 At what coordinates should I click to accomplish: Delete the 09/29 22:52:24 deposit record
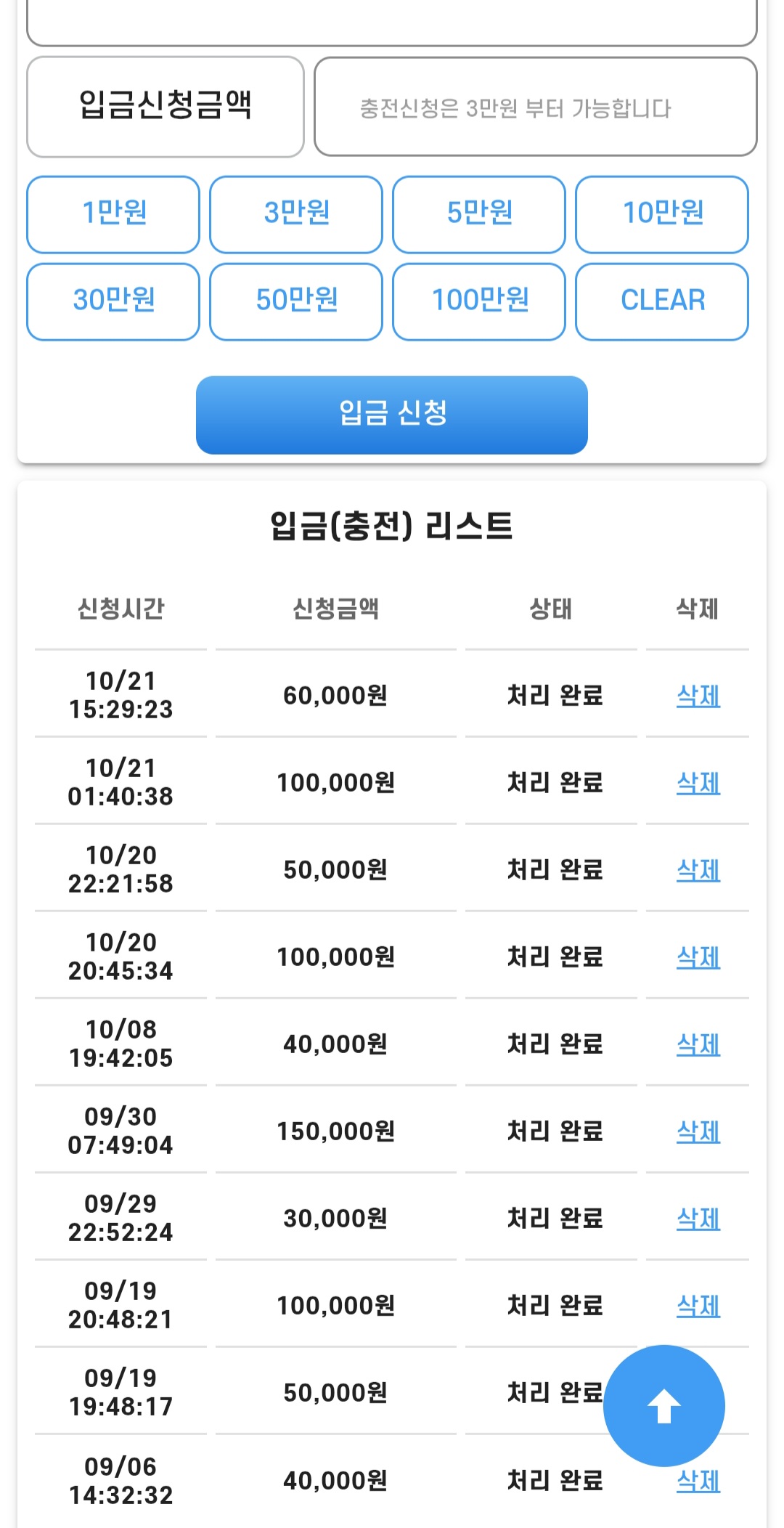tap(698, 1219)
